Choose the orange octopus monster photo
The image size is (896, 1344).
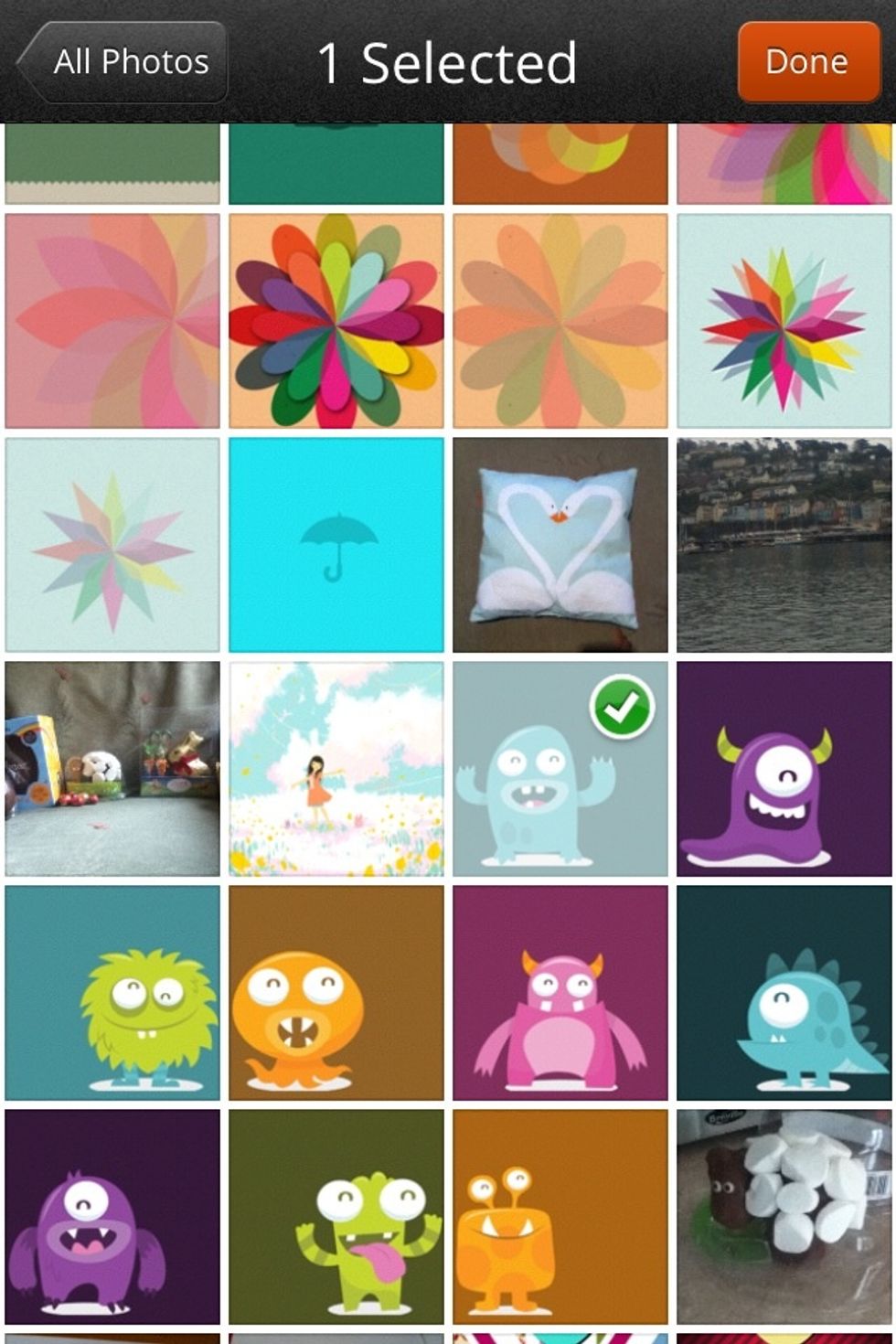336,993
